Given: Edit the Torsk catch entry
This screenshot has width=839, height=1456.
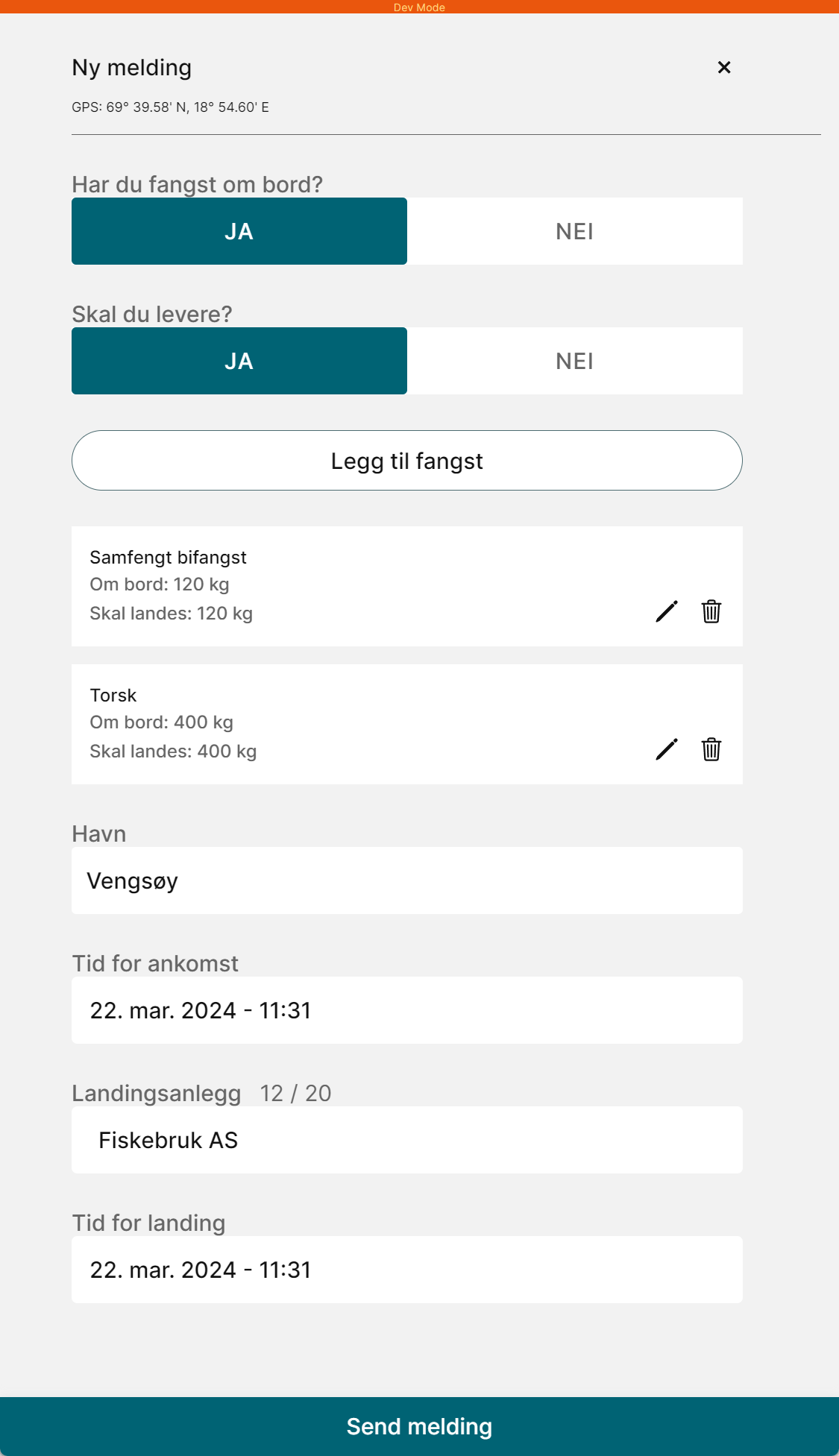Looking at the screenshot, I should (x=667, y=749).
